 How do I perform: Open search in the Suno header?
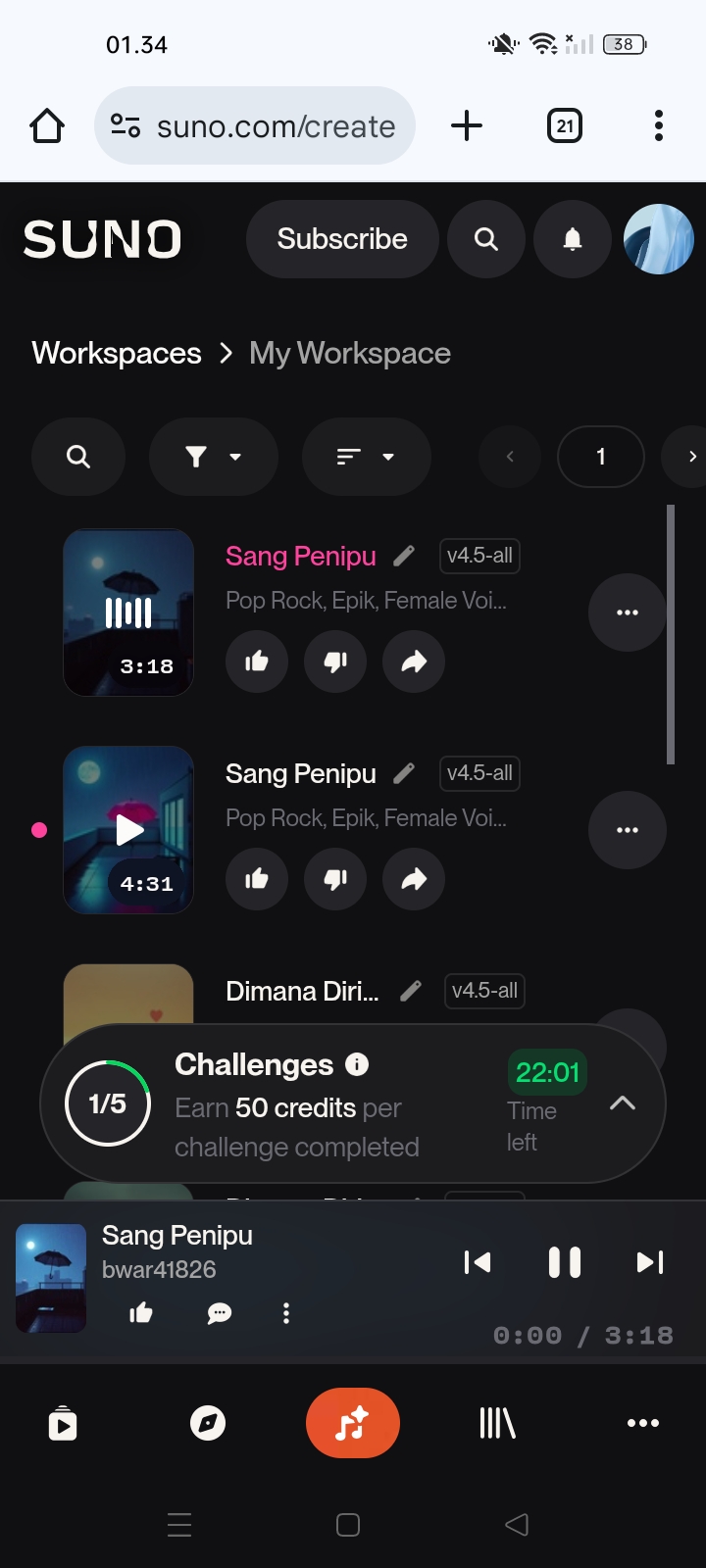[485, 239]
